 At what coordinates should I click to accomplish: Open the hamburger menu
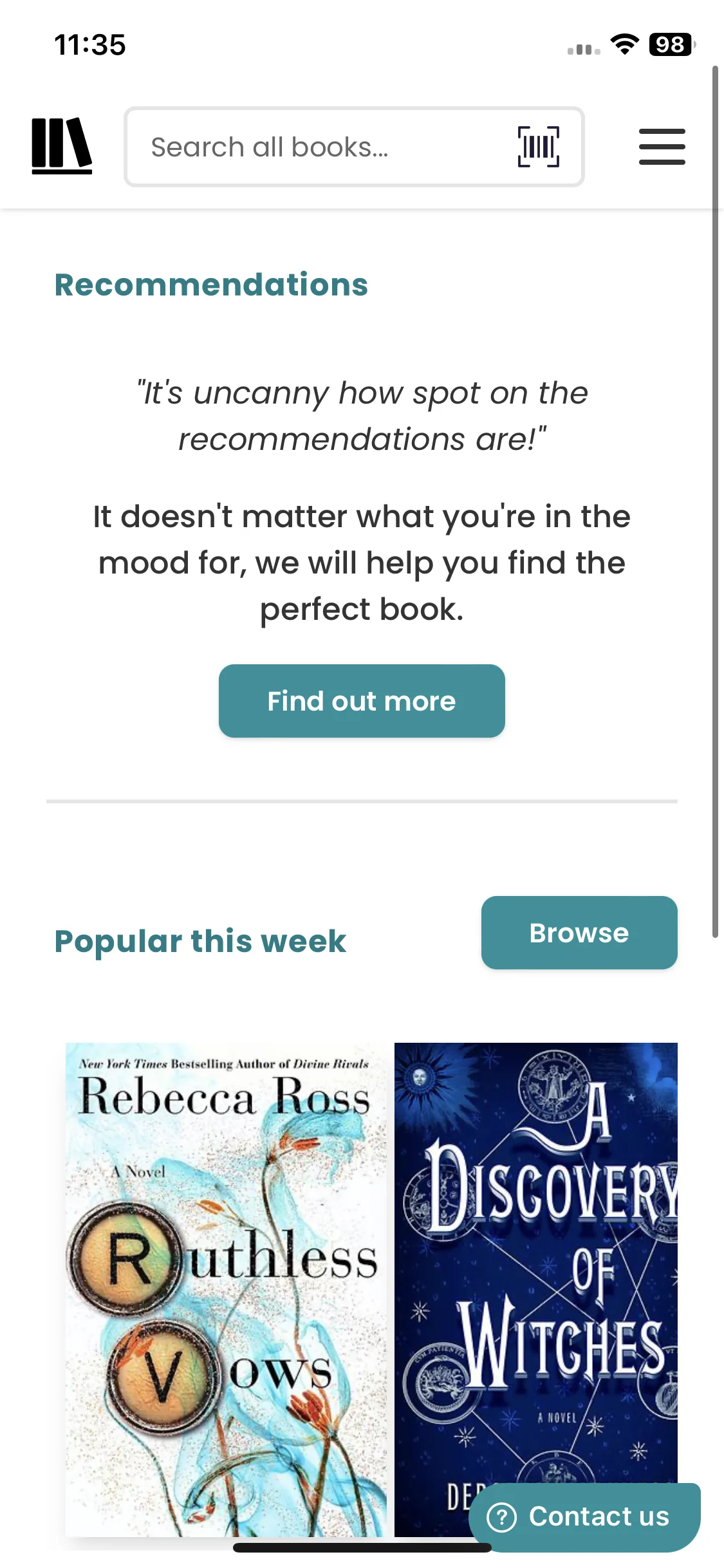(662, 147)
